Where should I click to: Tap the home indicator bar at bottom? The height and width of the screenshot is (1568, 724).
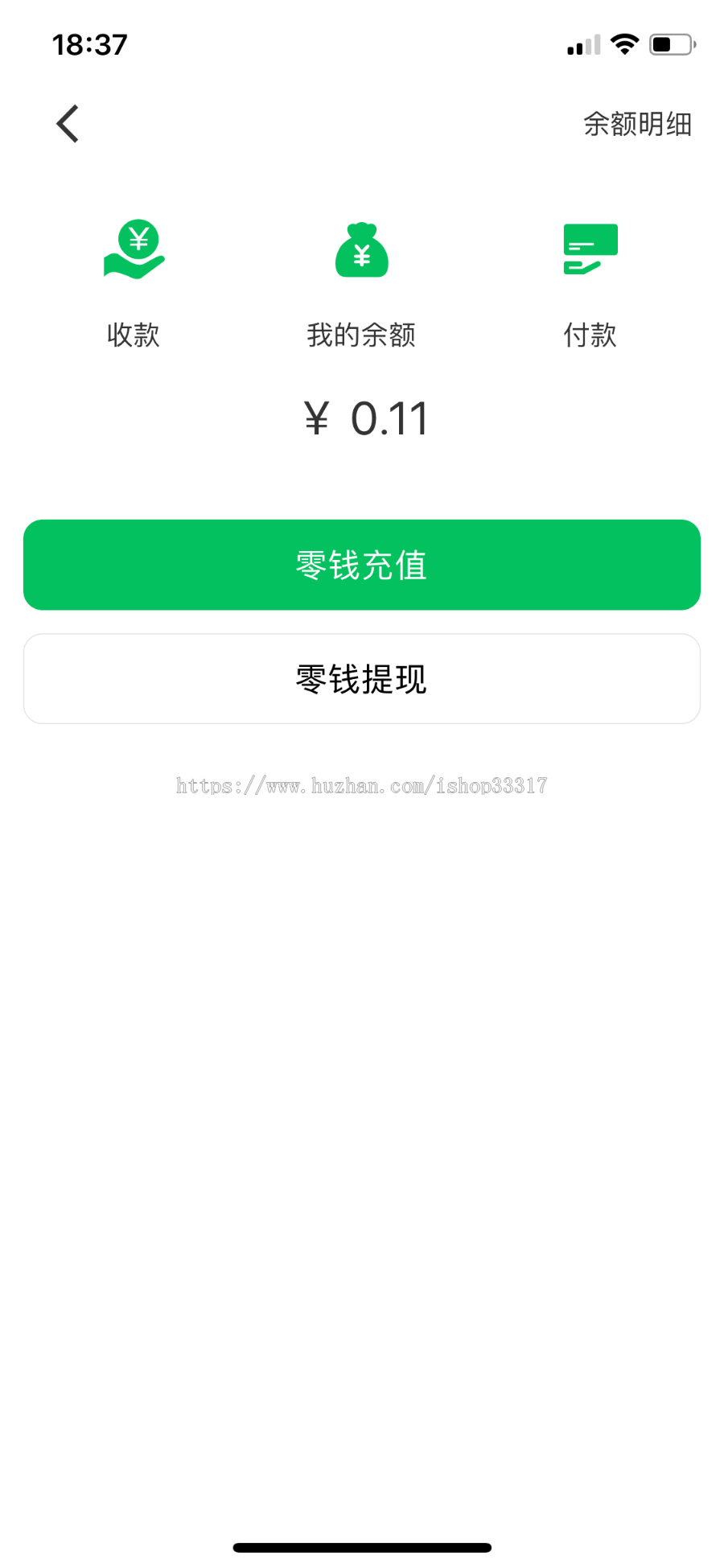tap(362, 1544)
